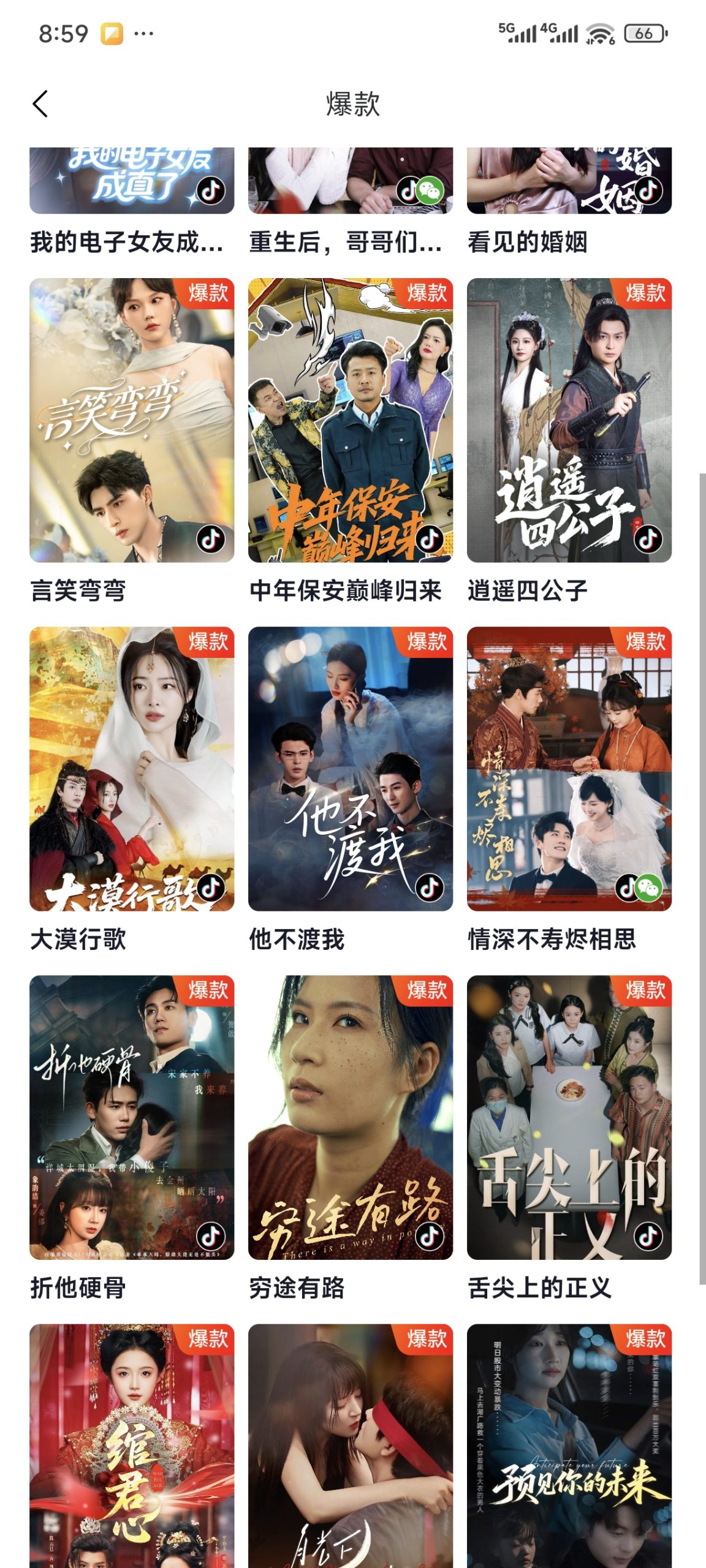Tap the 绾君心 poster
This screenshot has height=1568, width=706.
coord(131,1445)
